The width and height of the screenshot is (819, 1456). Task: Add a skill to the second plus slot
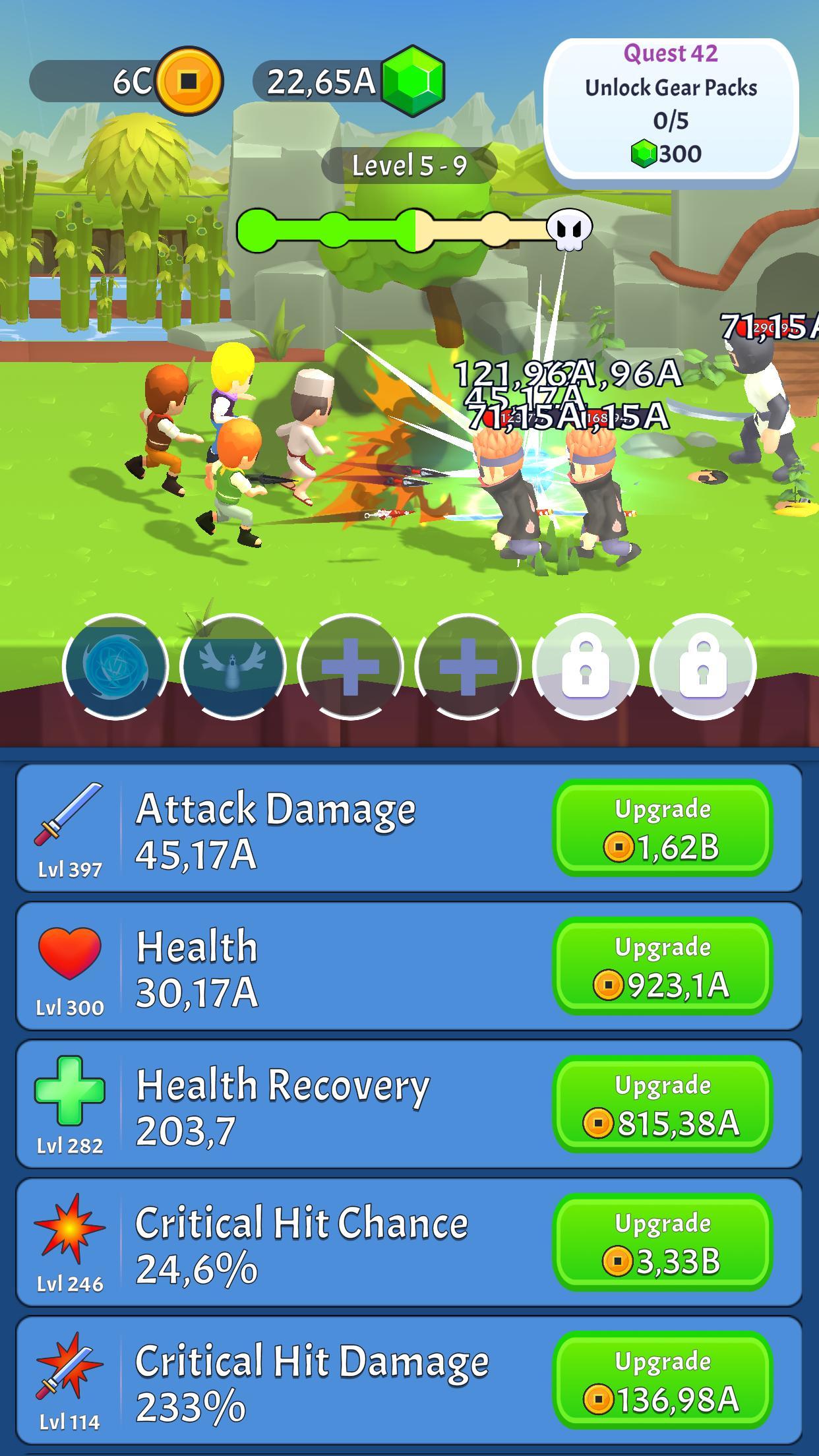pyautogui.click(x=468, y=667)
